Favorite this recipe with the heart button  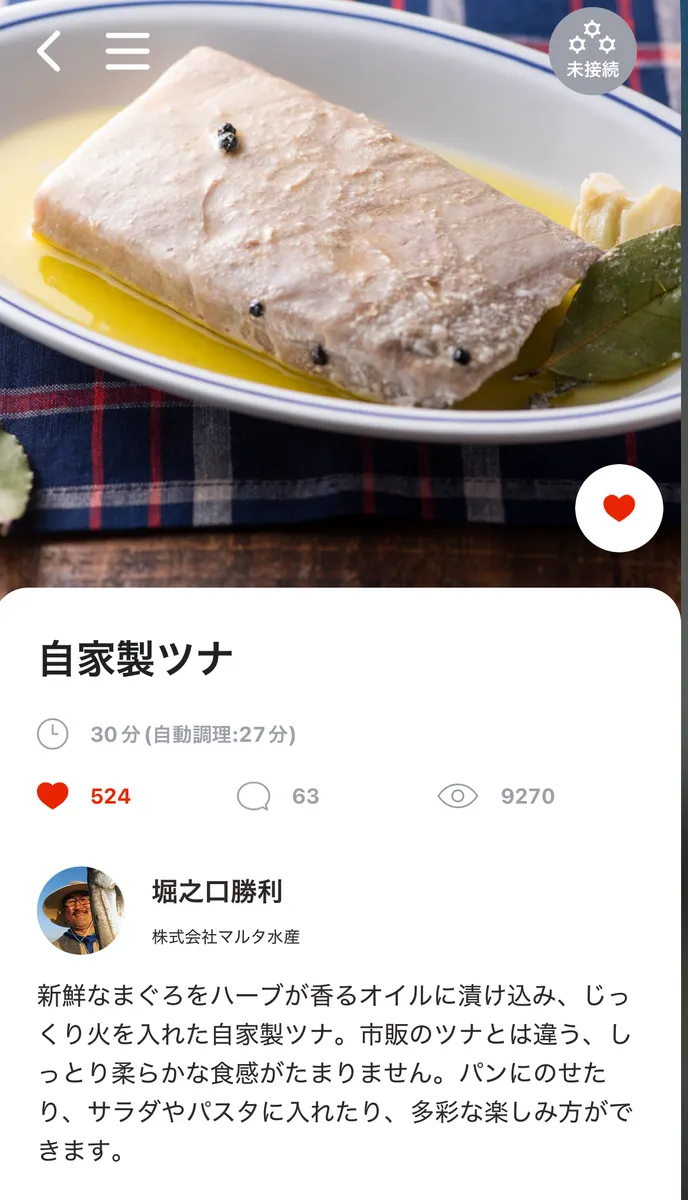(619, 508)
